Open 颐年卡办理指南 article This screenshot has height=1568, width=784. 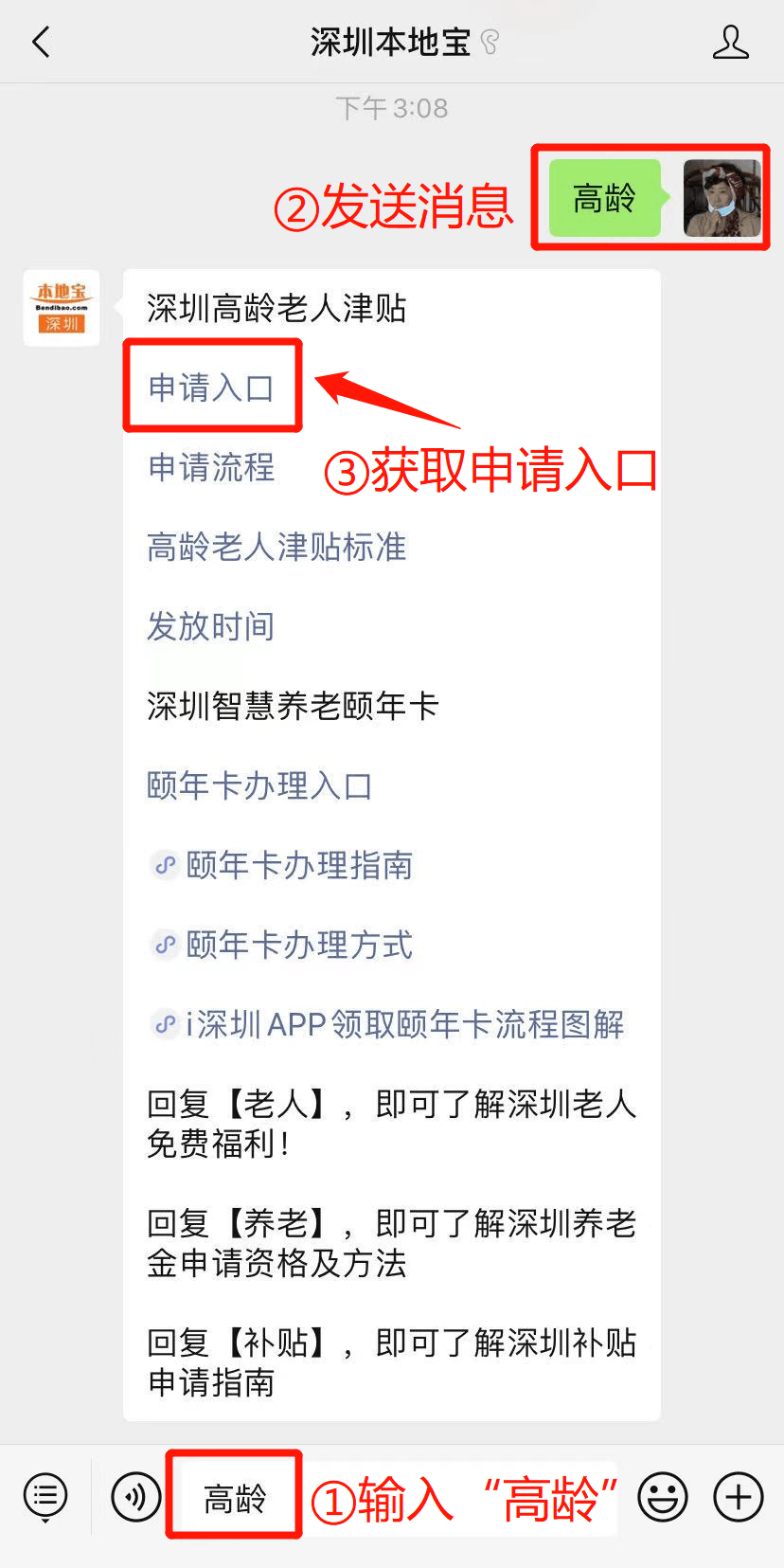(282, 865)
